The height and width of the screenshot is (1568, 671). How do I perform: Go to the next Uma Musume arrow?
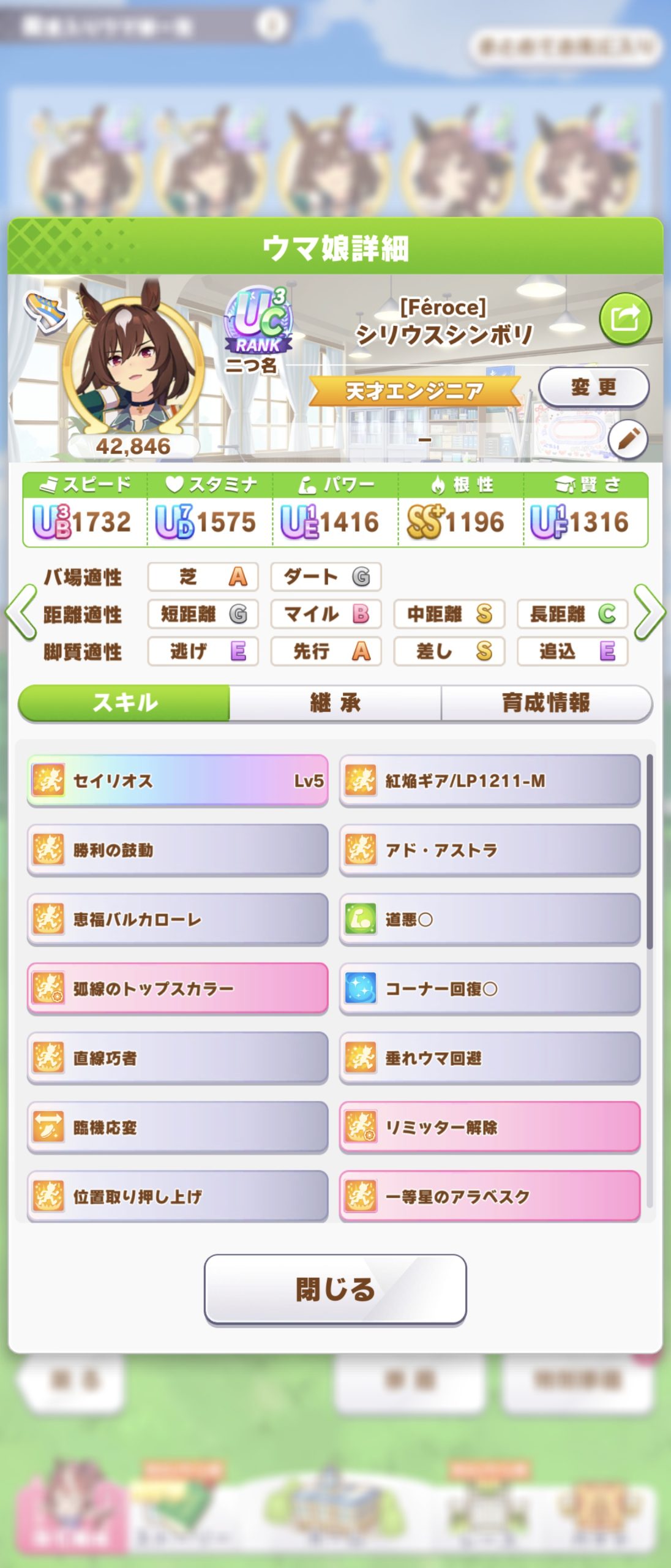click(x=649, y=612)
